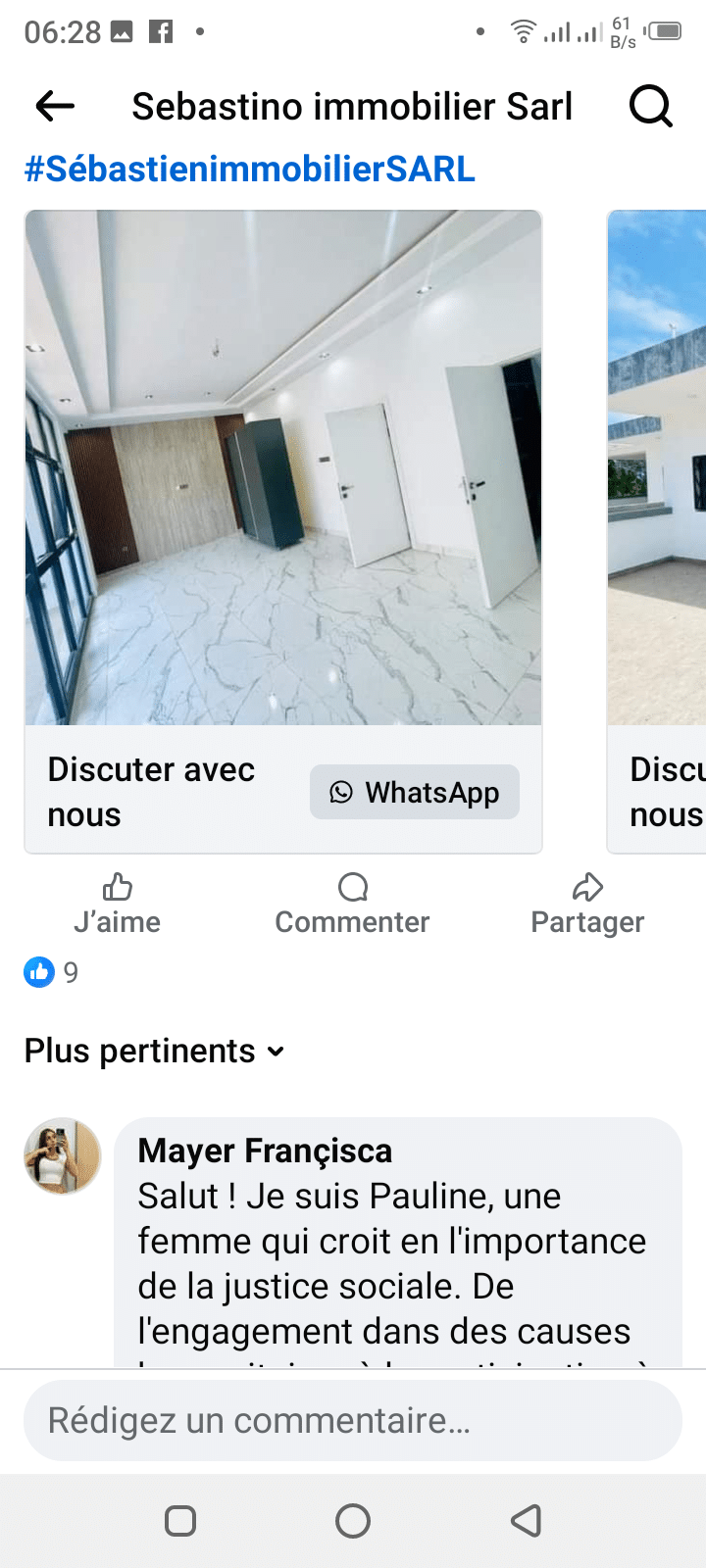
Task: Open search in Sebastino immobilier Sarl page
Action: 650,106
